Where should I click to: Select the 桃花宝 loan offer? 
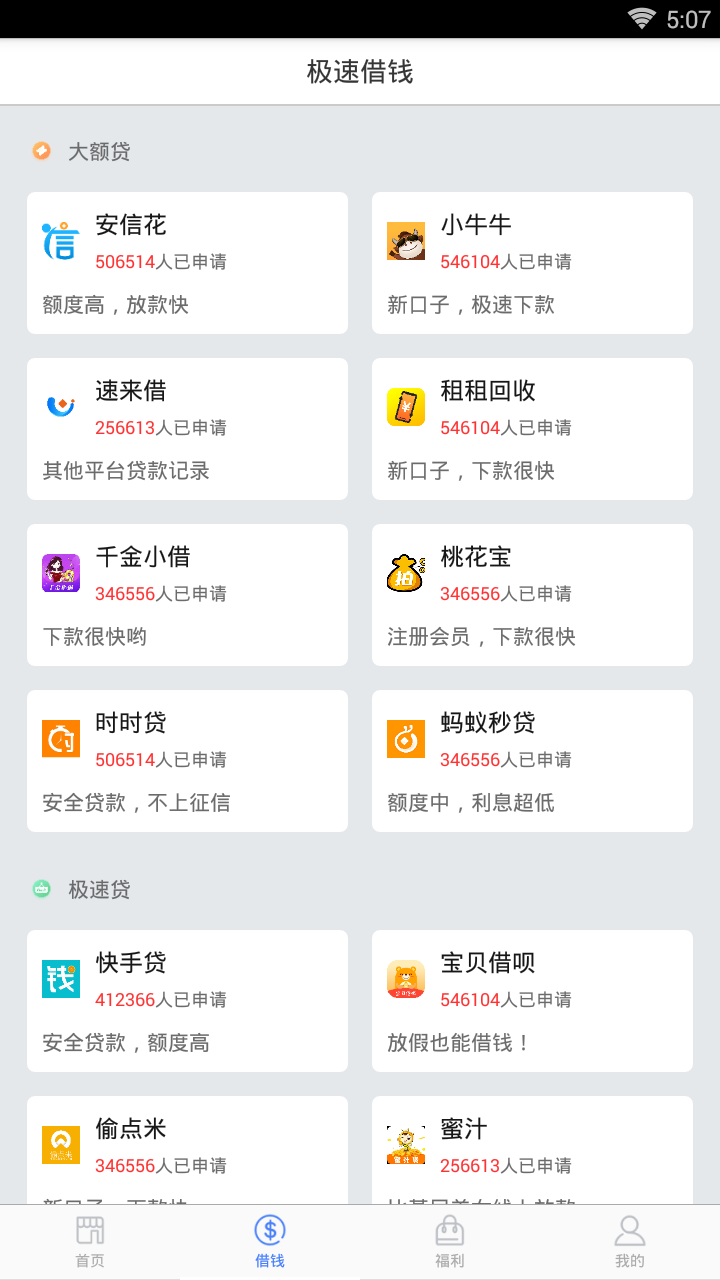coord(532,595)
